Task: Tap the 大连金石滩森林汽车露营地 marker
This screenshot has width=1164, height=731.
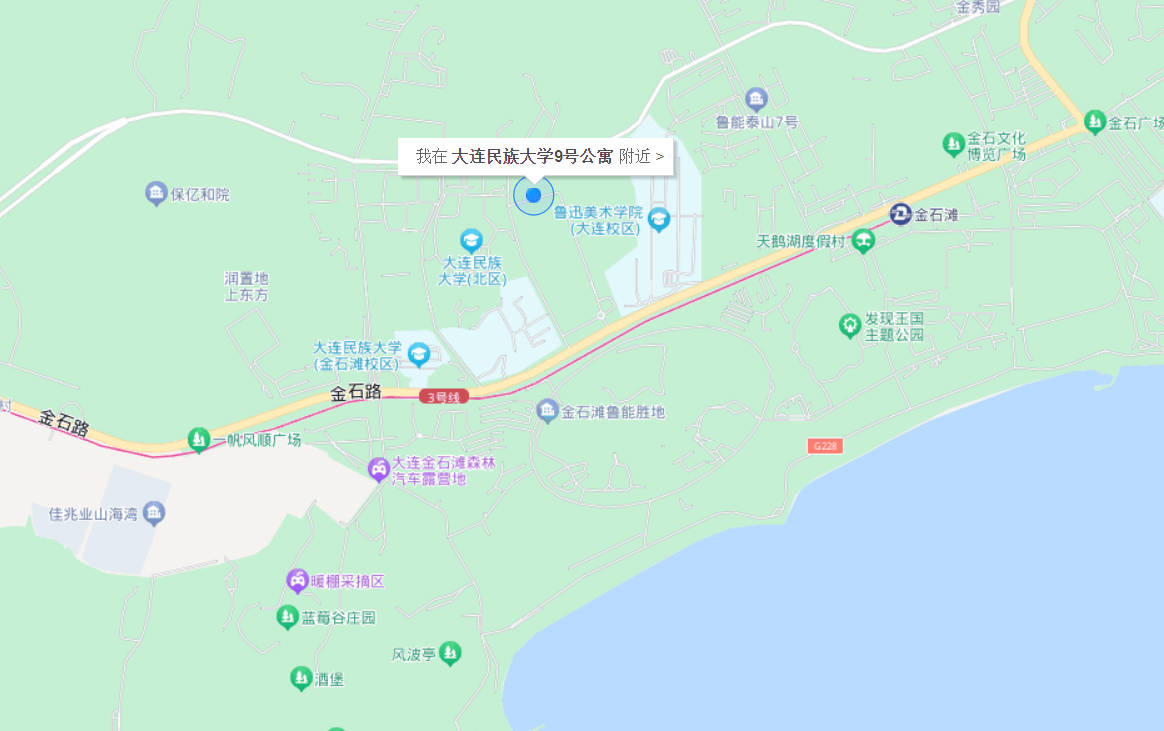Action: tap(379, 469)
